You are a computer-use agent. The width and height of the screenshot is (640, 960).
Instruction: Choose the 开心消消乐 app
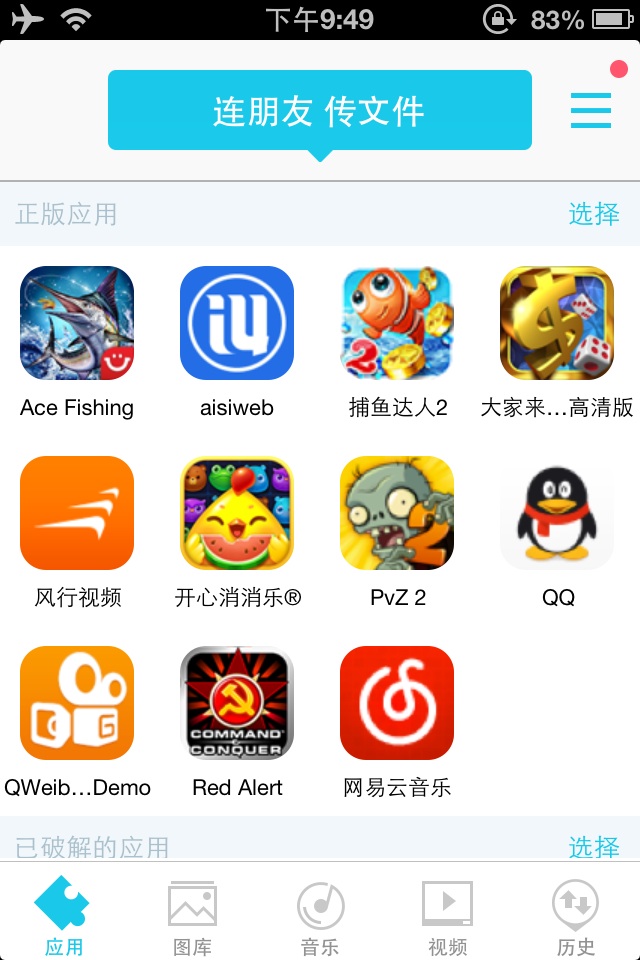pyautogui.click(x=237, y=514)
